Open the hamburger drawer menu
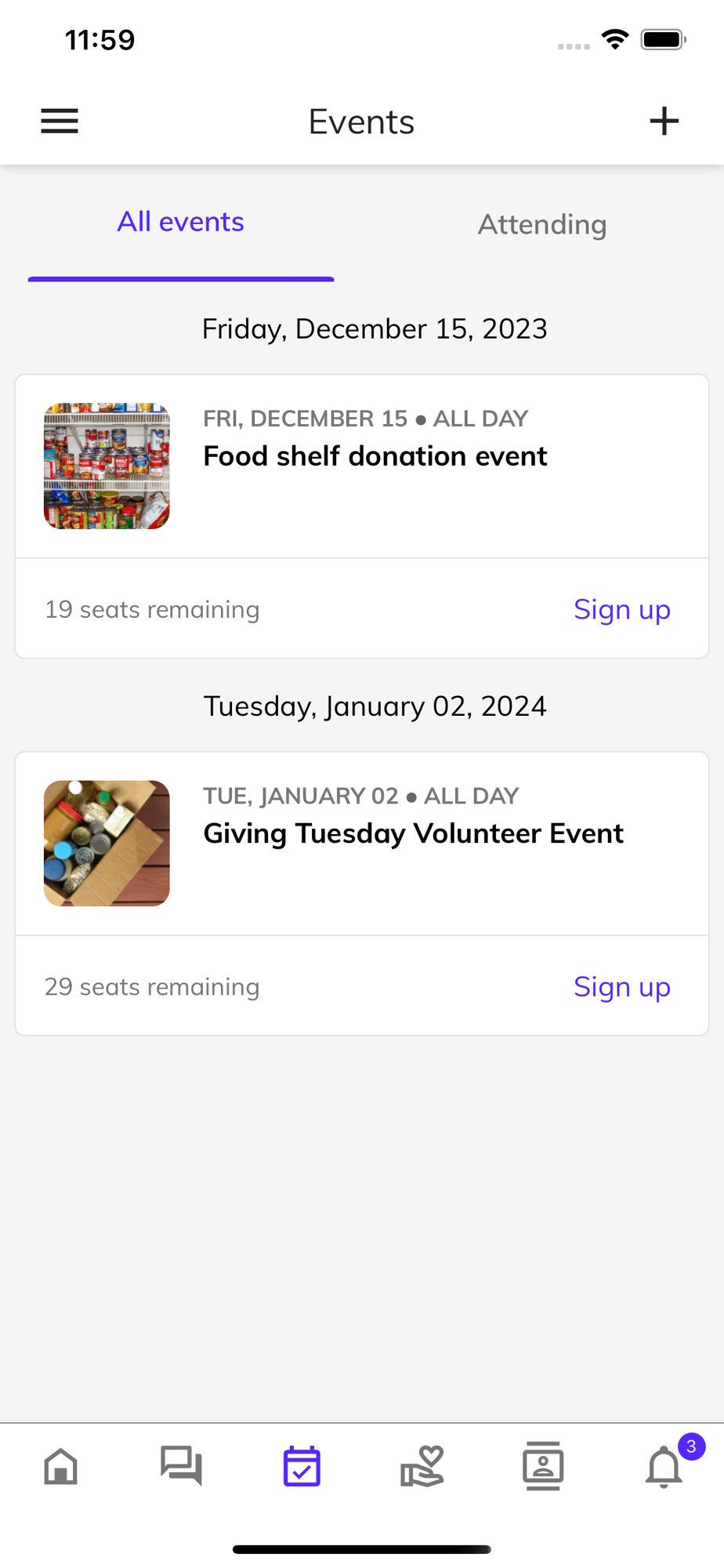Viewport: 724px width, 1568px height. (x=60, y=122)
